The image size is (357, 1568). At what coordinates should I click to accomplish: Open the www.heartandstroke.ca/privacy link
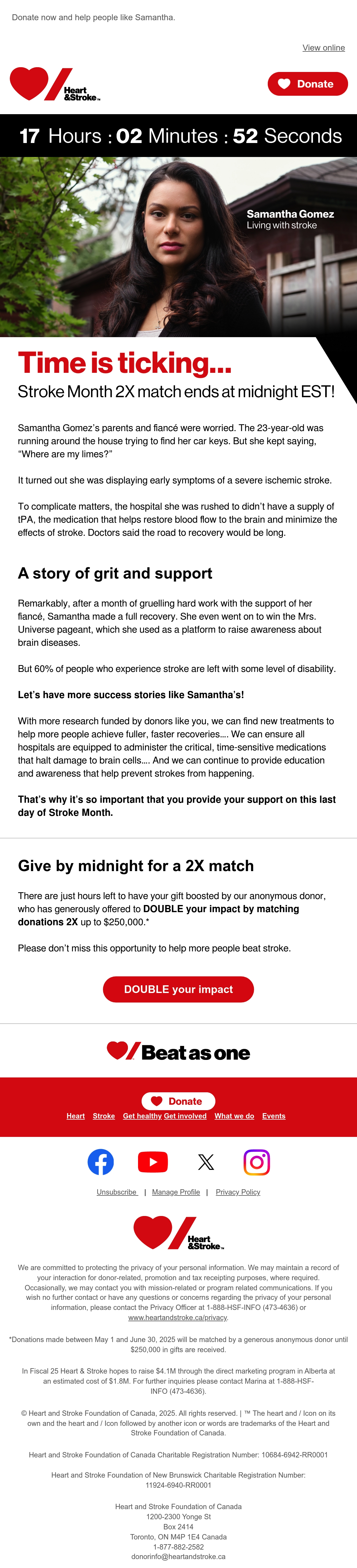(177, 1317)
